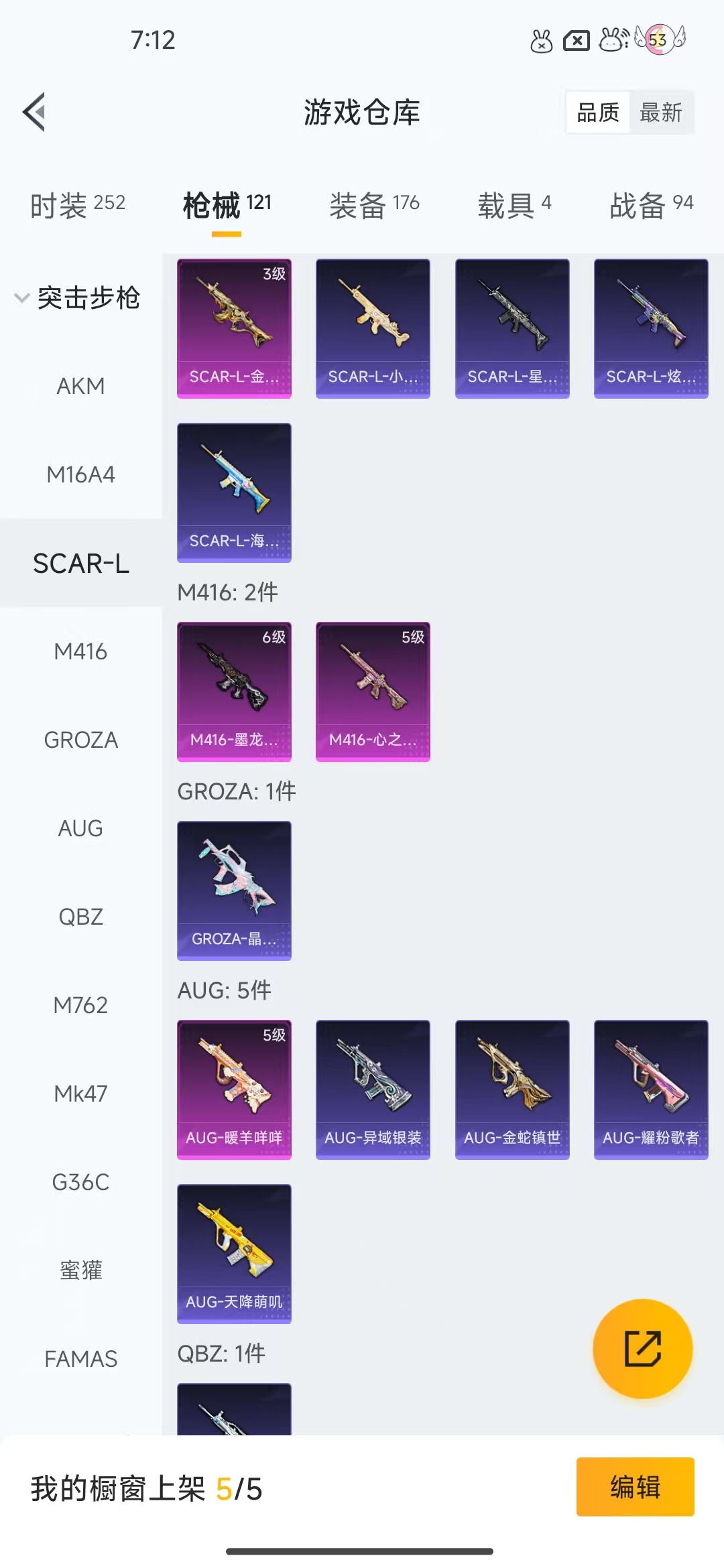724x1568 pixels.
Task: Switch to the 时装 tab
Action: coord(78,205)
